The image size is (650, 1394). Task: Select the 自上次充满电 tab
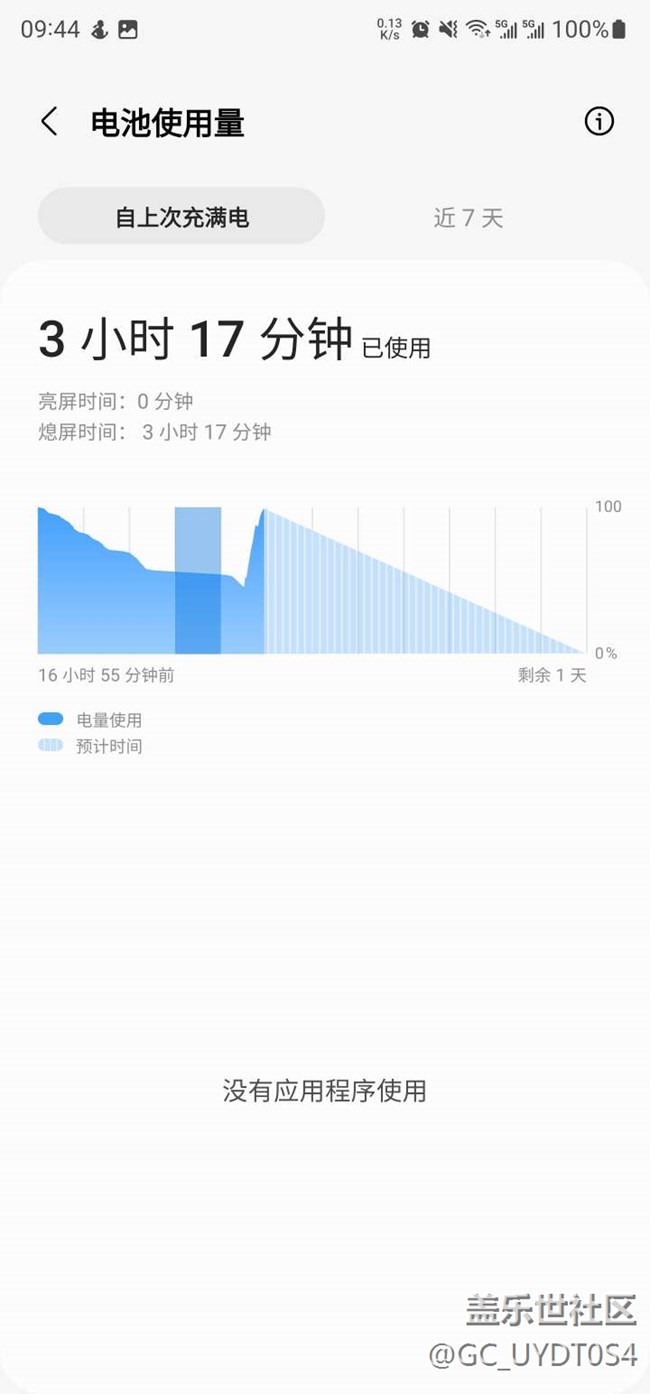point(181,217)
